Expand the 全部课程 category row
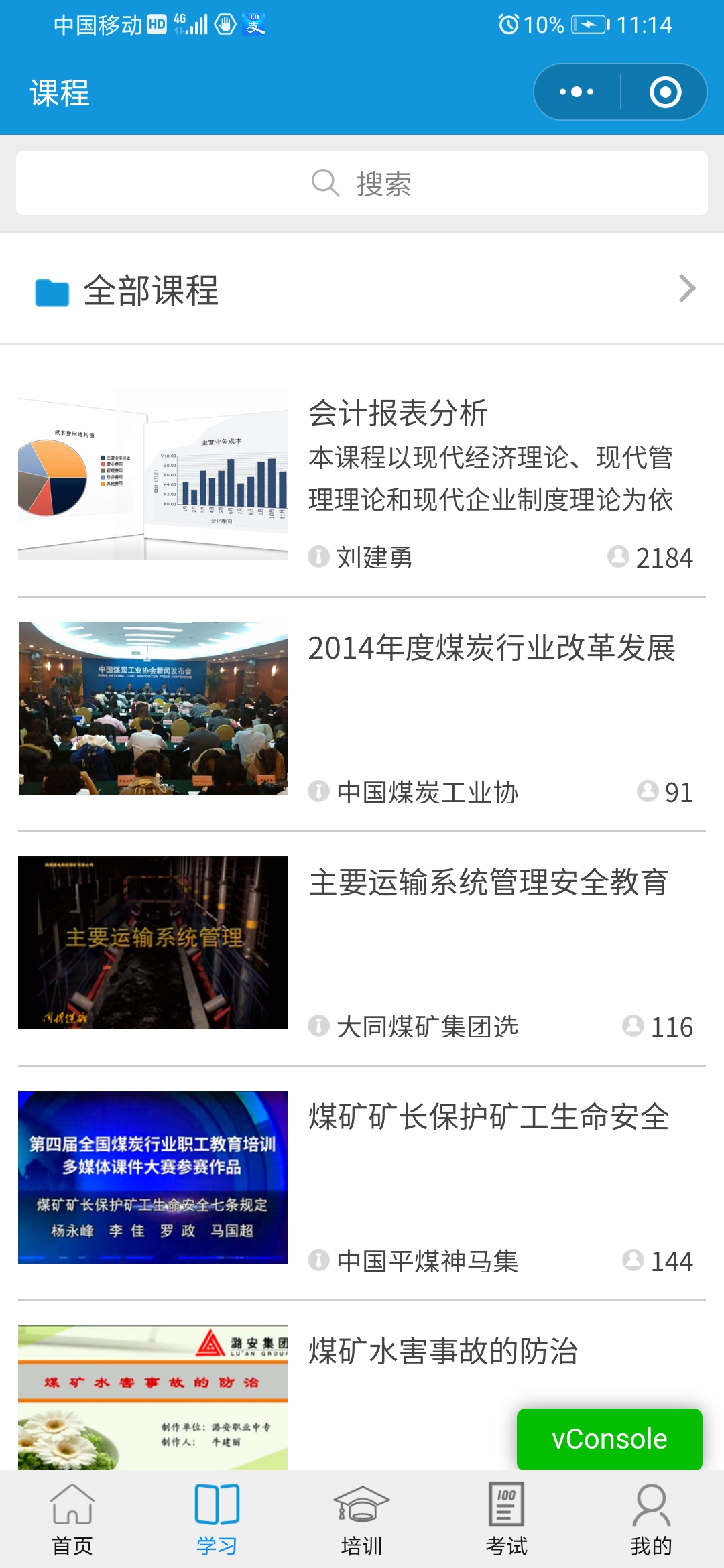Image resolution: width=724 pixels, height=1568 pixels. 362,289
